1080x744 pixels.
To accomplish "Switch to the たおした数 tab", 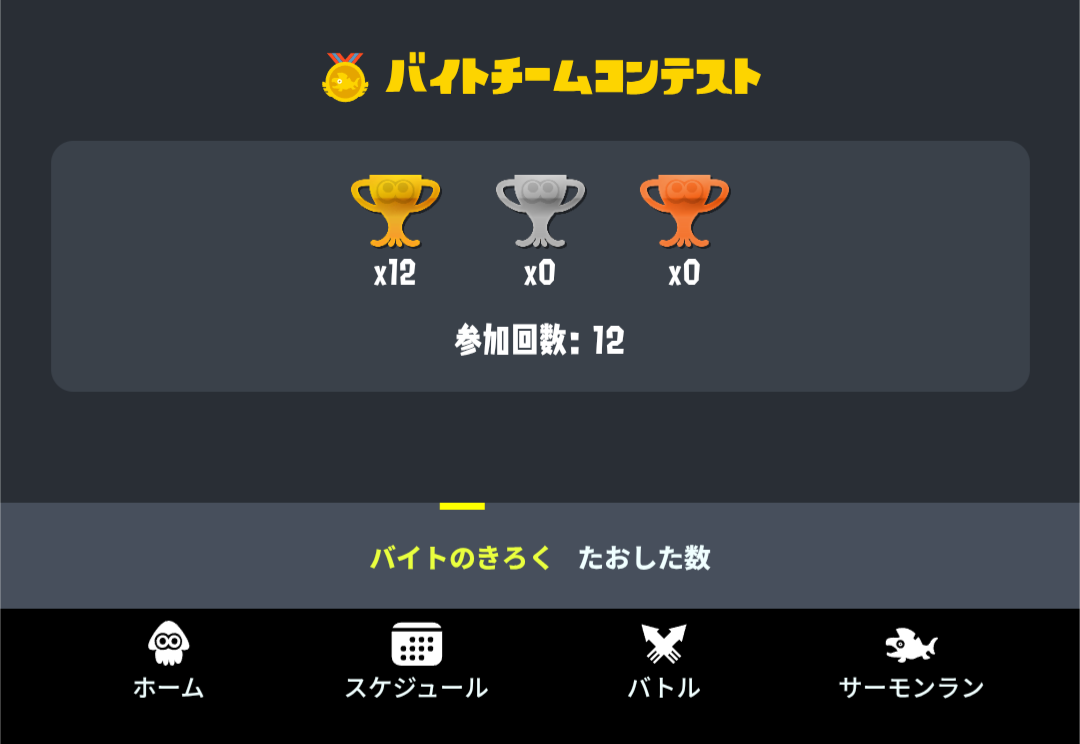I will (x=644, y=558).
